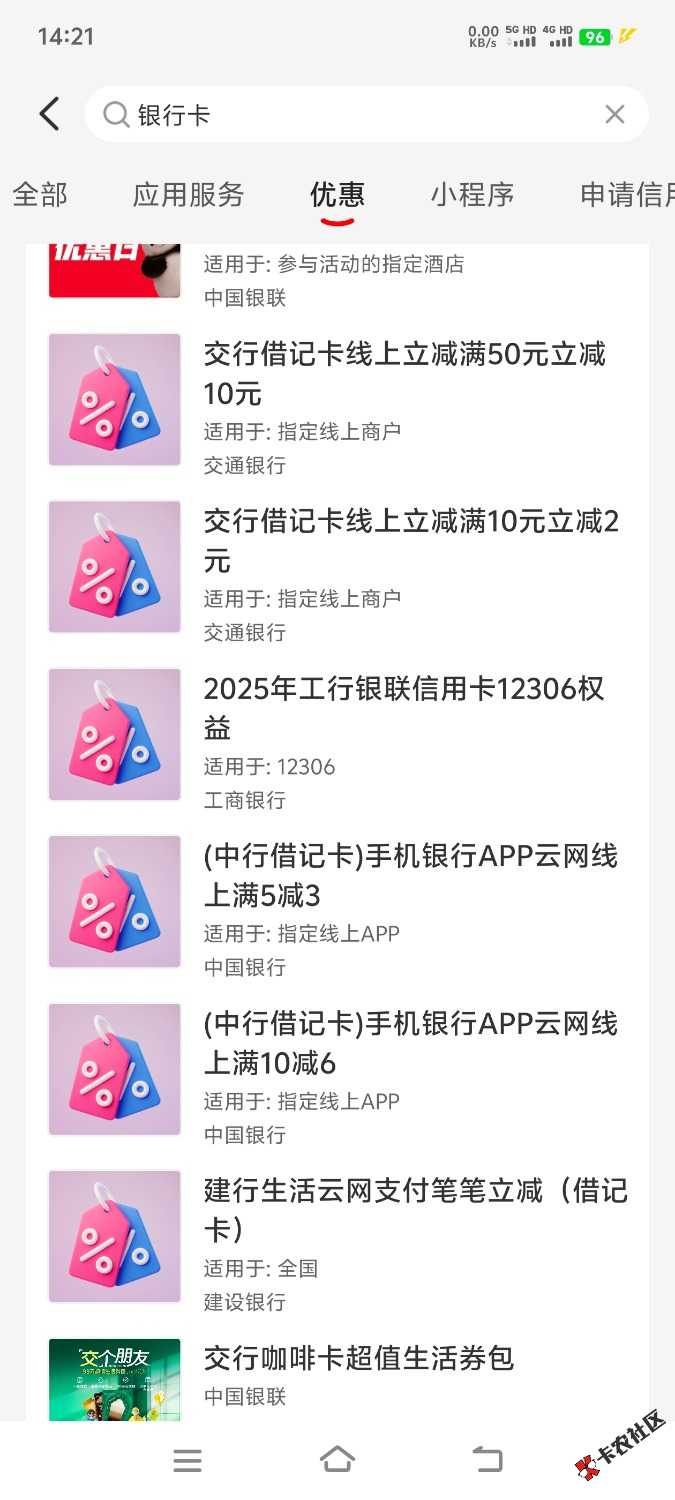Open 中行借记卡云网线上满5减3 offer
675x1500 pixels.
coord(410,875)
